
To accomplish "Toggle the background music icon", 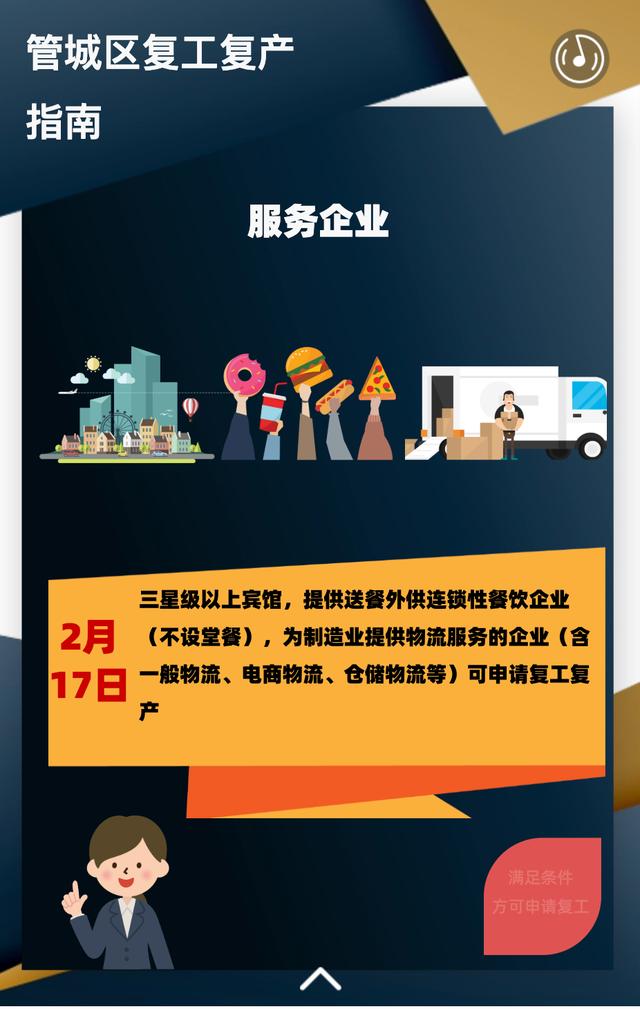I will click(x=579, y=58).
